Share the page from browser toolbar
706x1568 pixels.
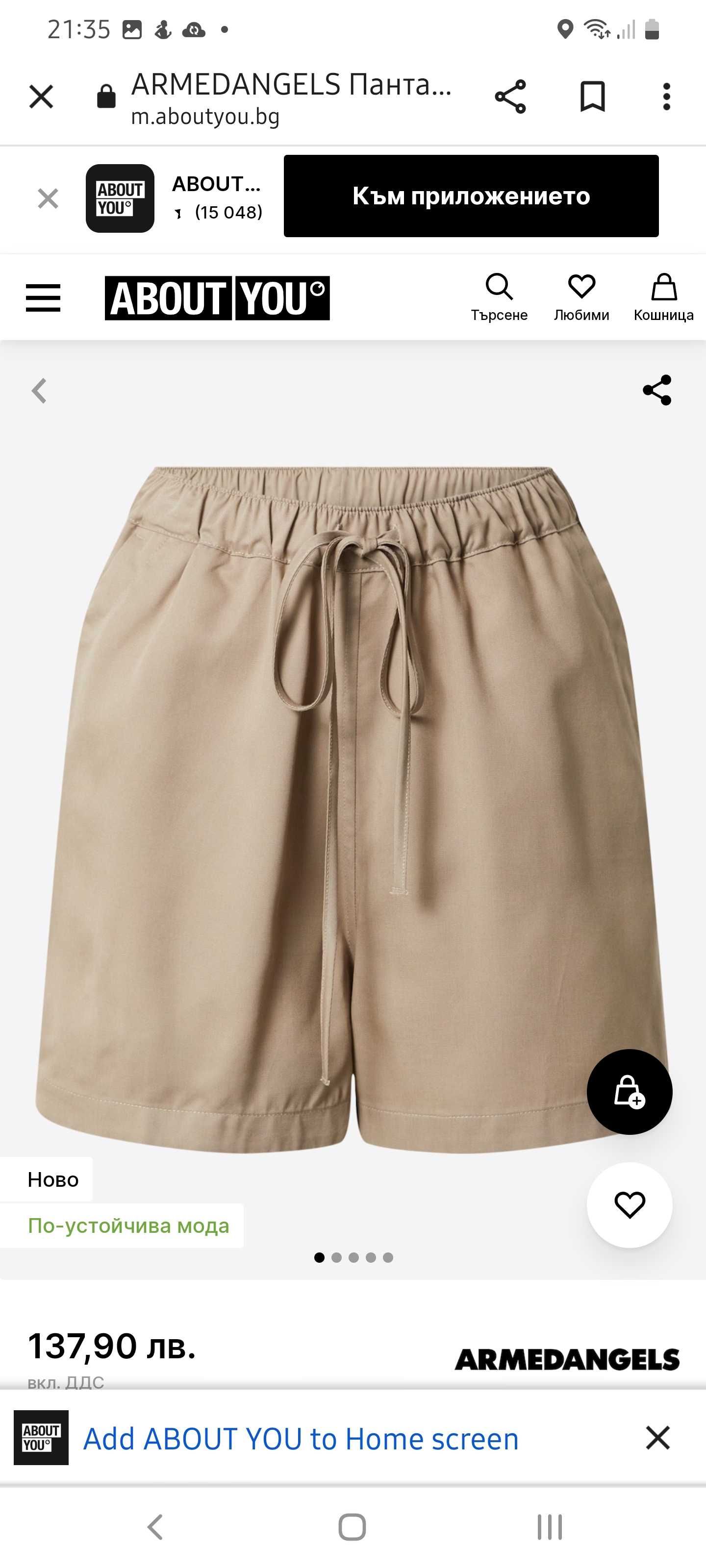510,97
